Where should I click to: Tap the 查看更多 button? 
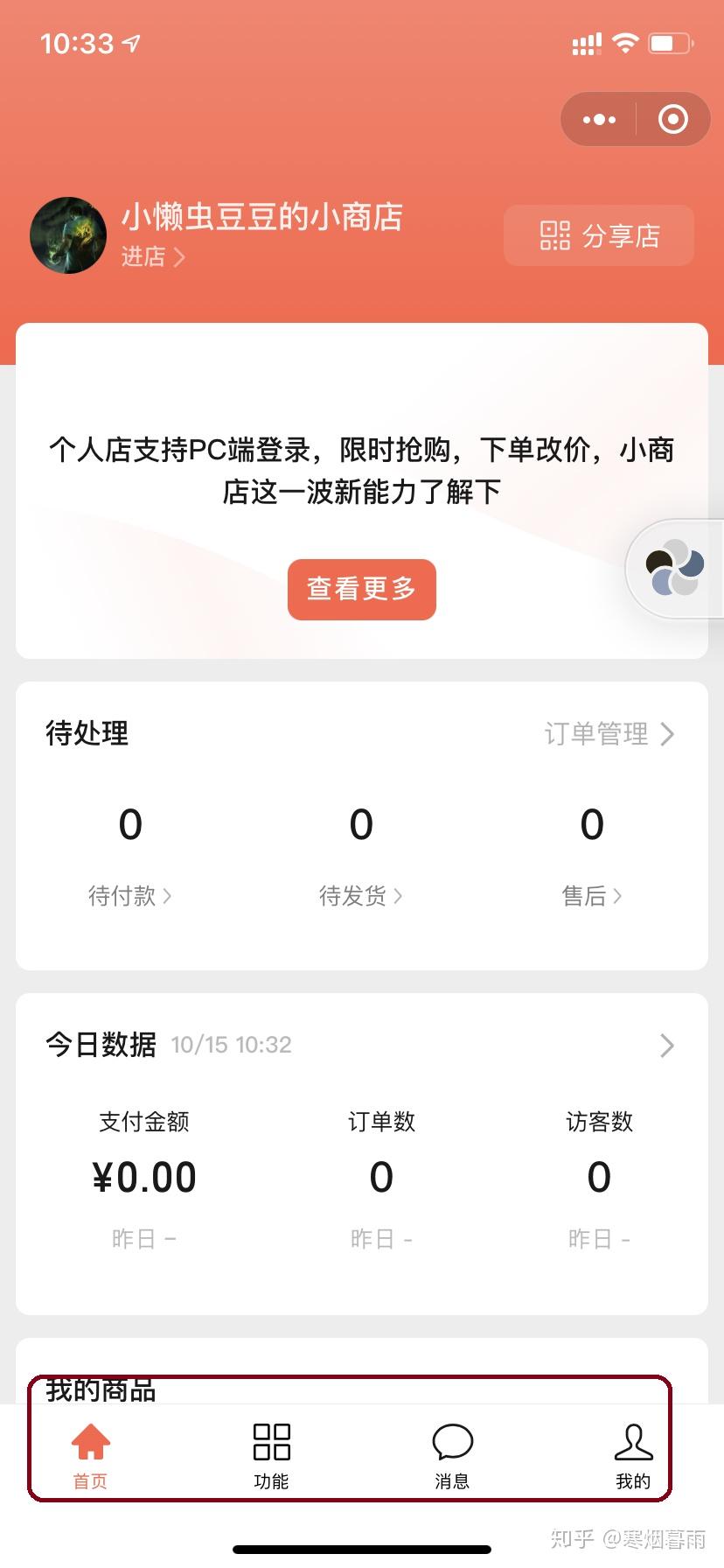coord(361,589)
